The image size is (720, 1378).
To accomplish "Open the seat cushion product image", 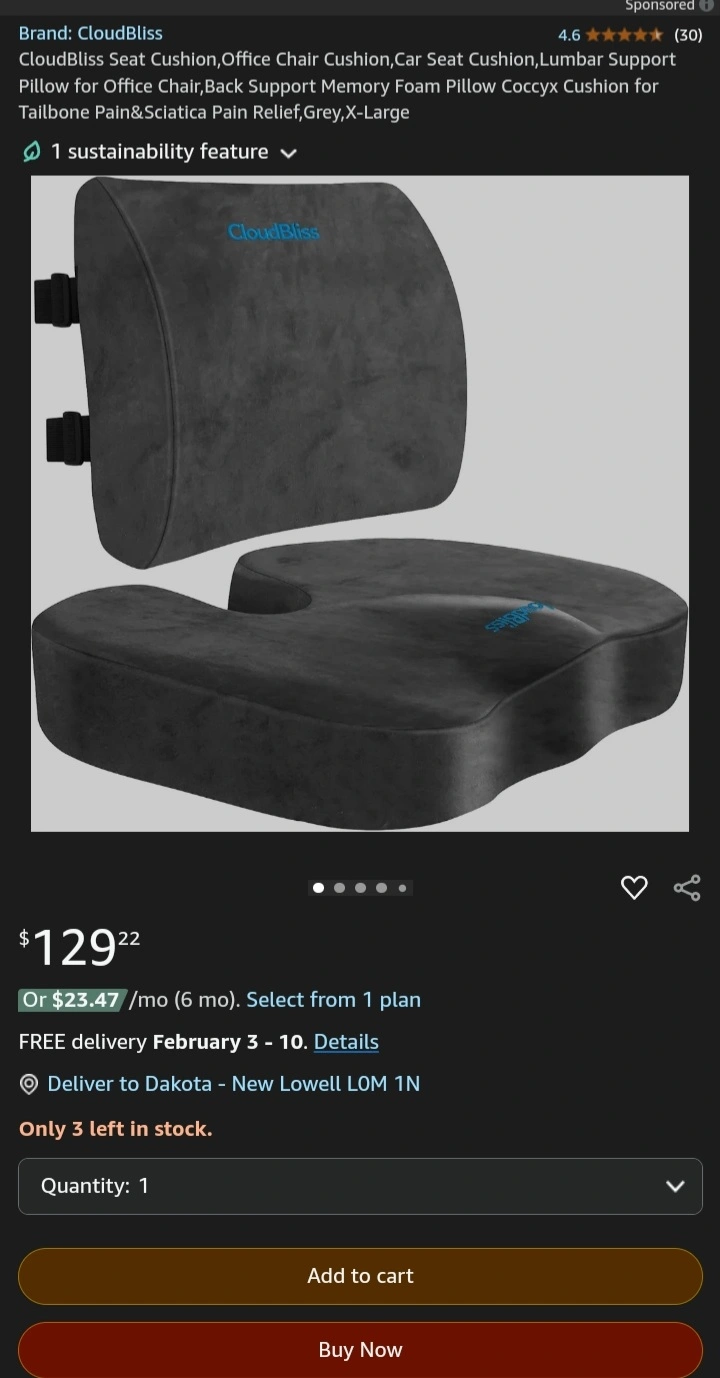I will click(x=360, y=503).
